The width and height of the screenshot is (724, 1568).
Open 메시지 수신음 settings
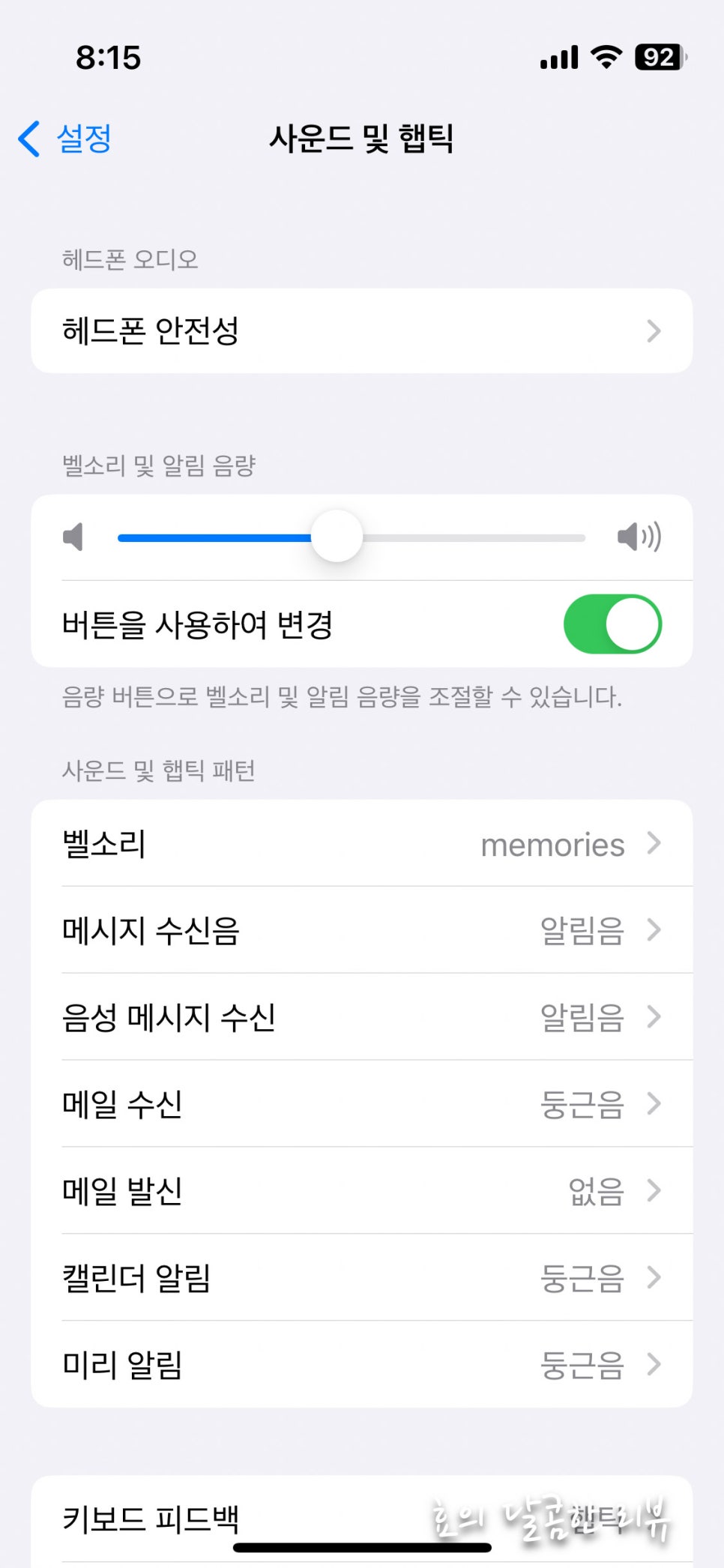(x=362, y=930)
